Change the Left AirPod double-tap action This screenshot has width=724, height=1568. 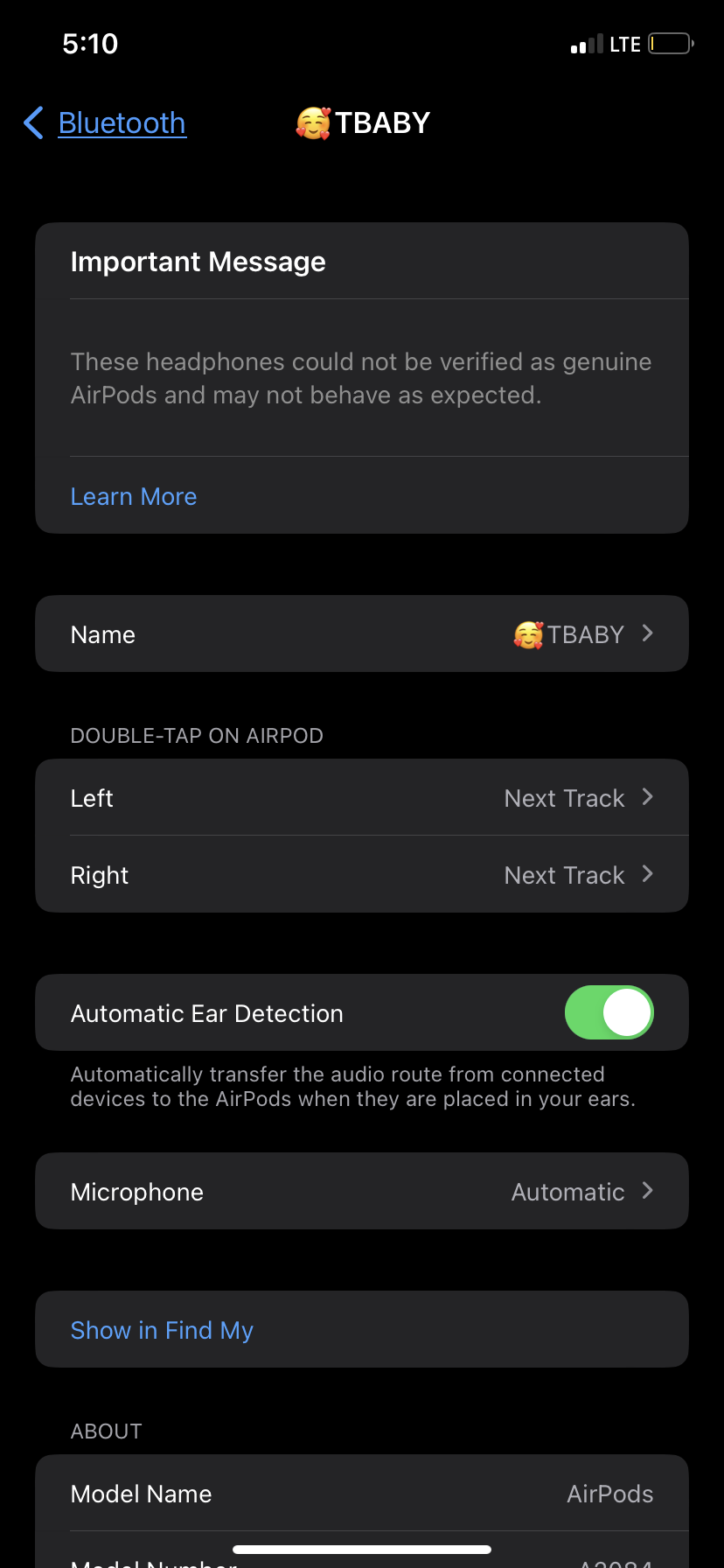click(x=362, y=798)
